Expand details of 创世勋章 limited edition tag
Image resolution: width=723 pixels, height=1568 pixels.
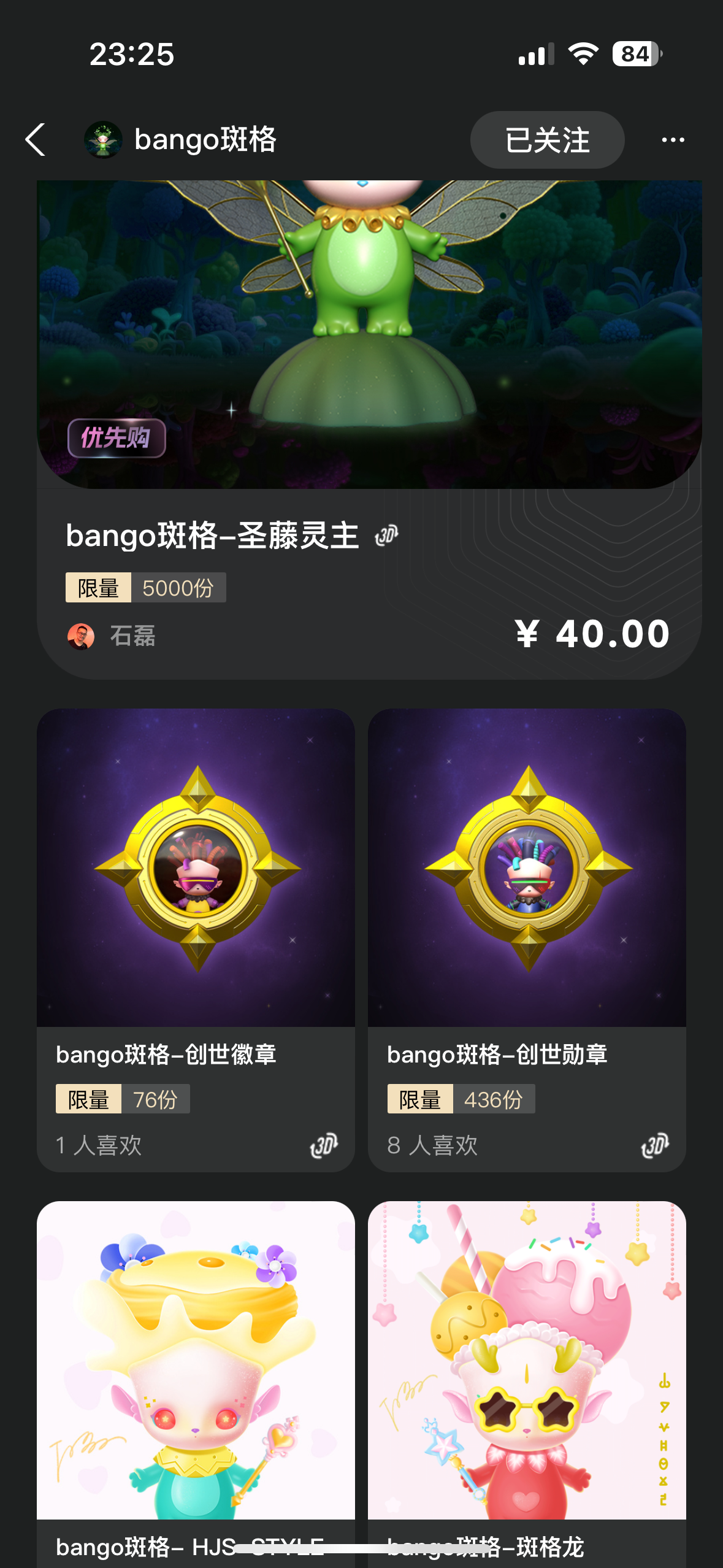(460, 1097)
